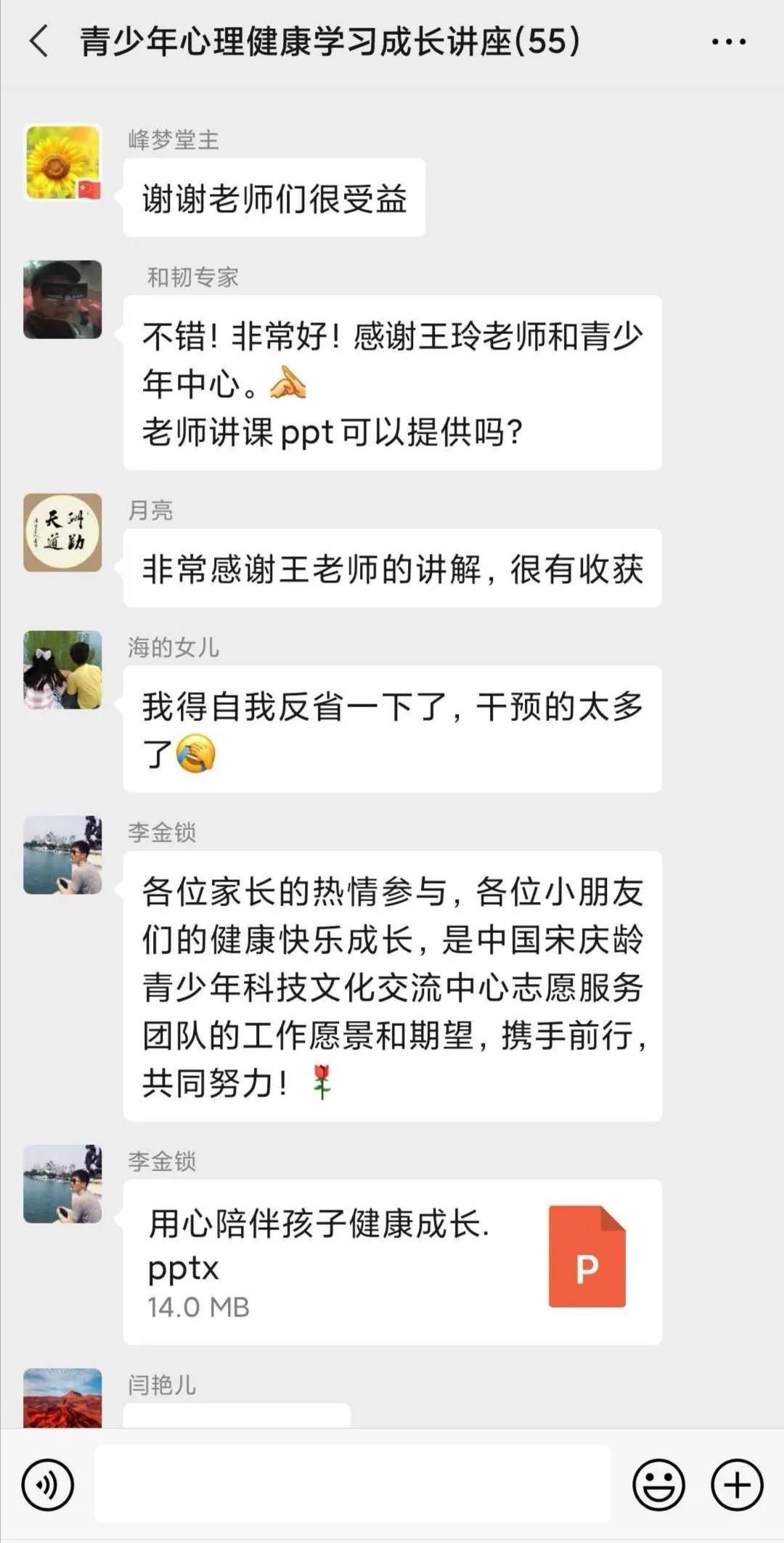Open 月亮's profile avatar
This screenshot has width=784, height=1543.
tap(63, 533)
